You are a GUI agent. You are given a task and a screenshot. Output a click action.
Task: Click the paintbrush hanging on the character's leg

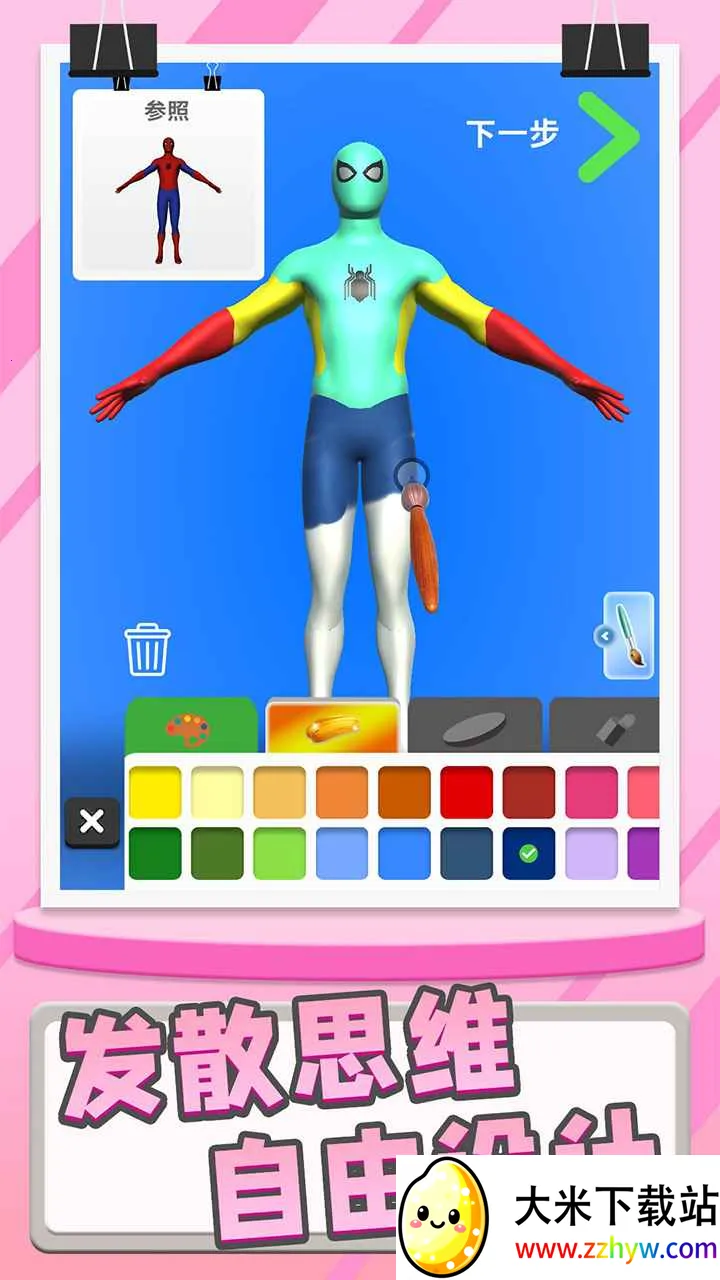pyautogui.click(x=423, y=540)
